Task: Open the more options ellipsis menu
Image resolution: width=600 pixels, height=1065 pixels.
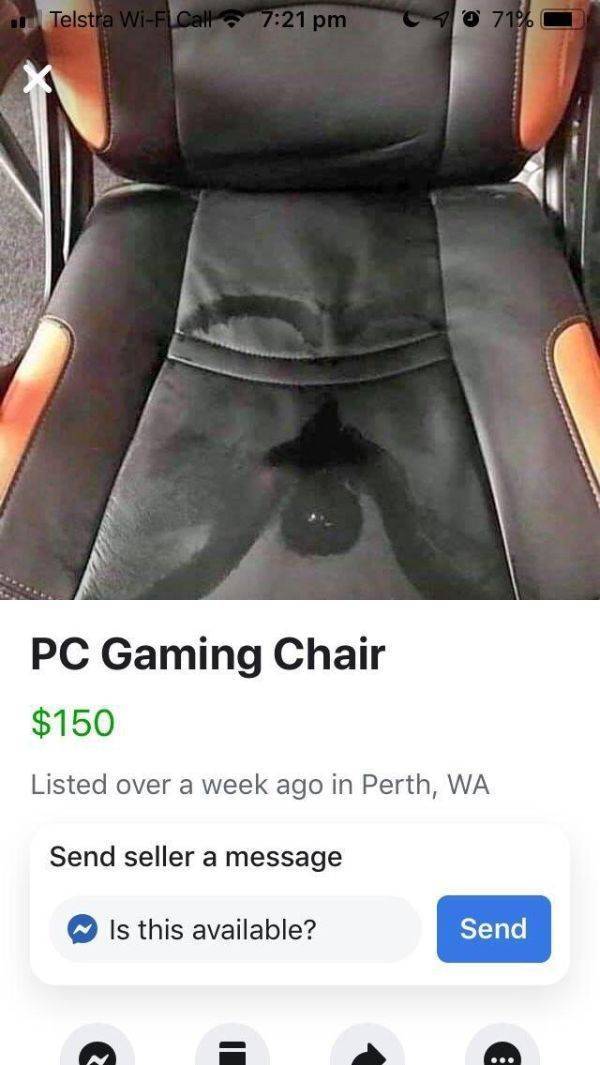Action: point(502,1050)
